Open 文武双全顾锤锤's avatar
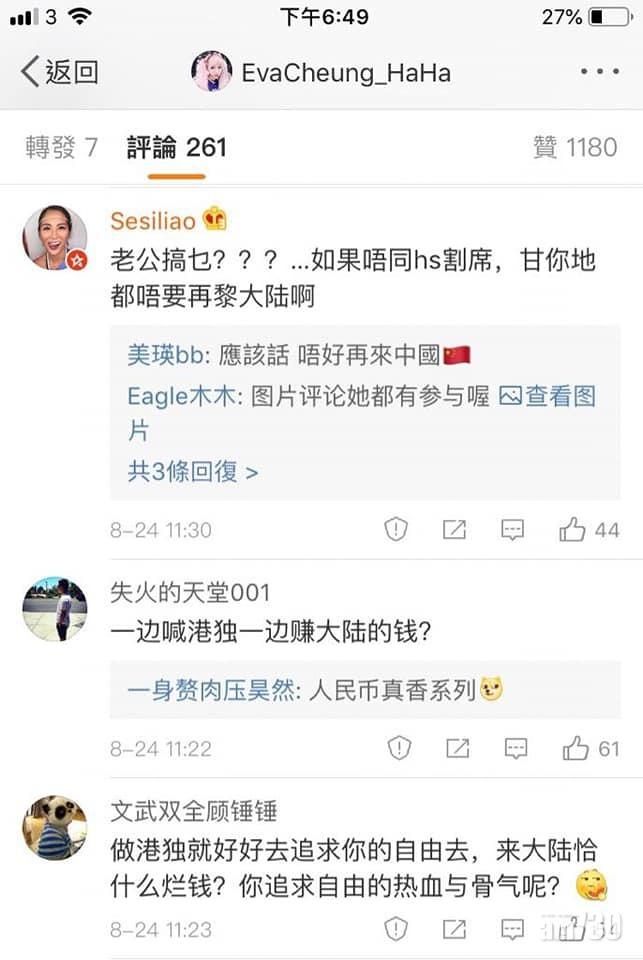643x960 pixels. pyautogui.click(x=55, y=828)
